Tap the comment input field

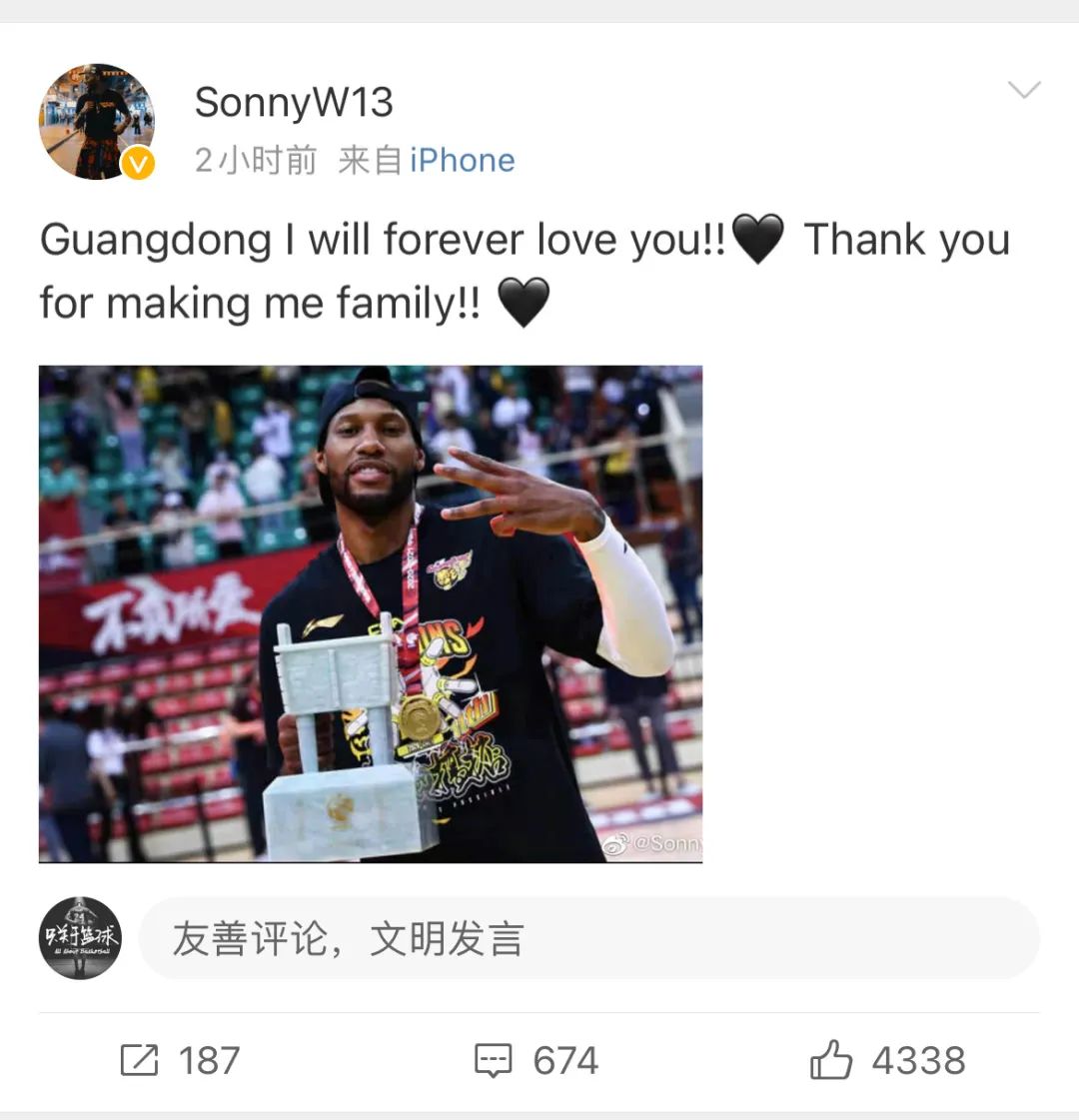click(x=588, y=938)
